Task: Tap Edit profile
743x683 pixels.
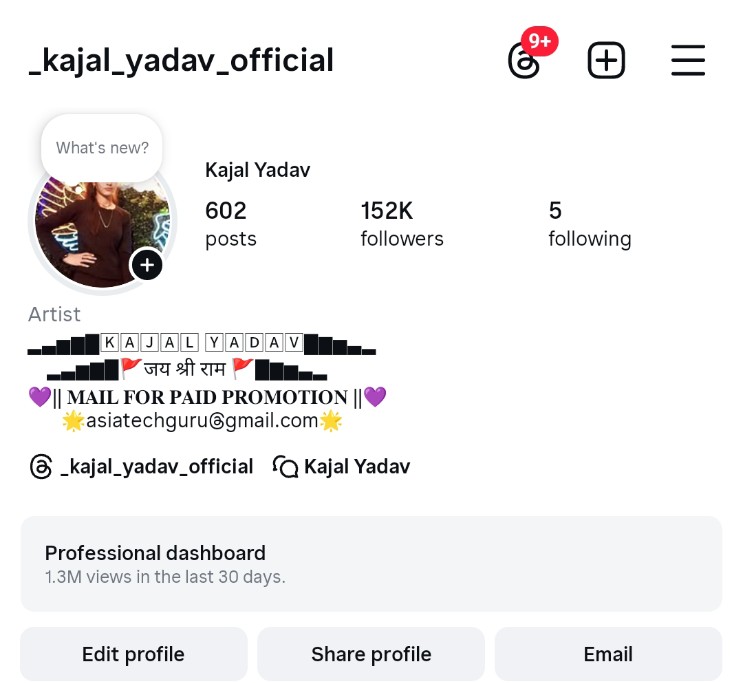Action: (x=134, y=654)
